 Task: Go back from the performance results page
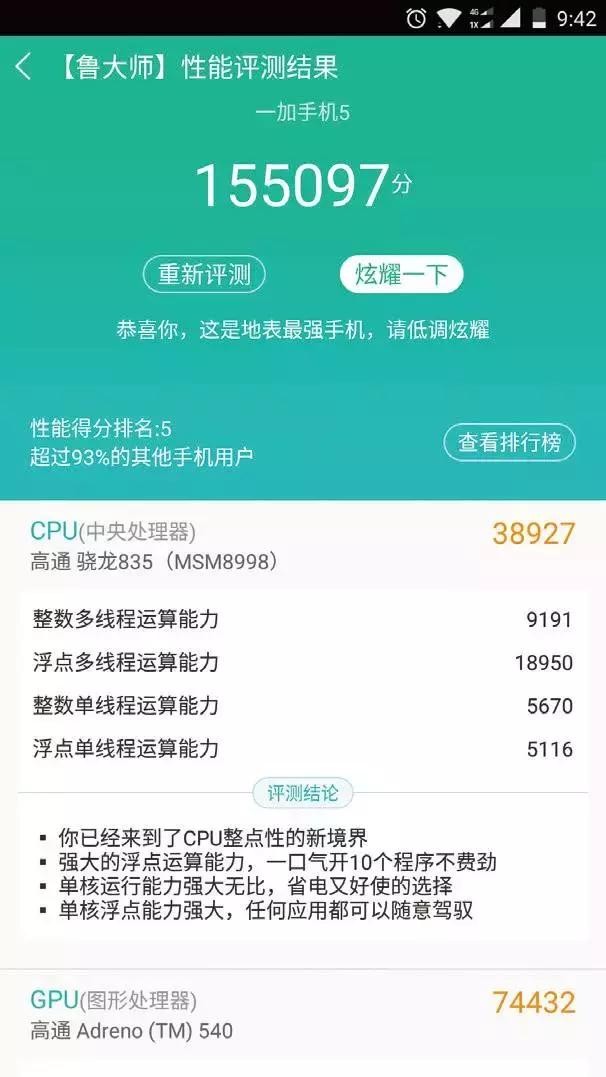pos(24,68)
